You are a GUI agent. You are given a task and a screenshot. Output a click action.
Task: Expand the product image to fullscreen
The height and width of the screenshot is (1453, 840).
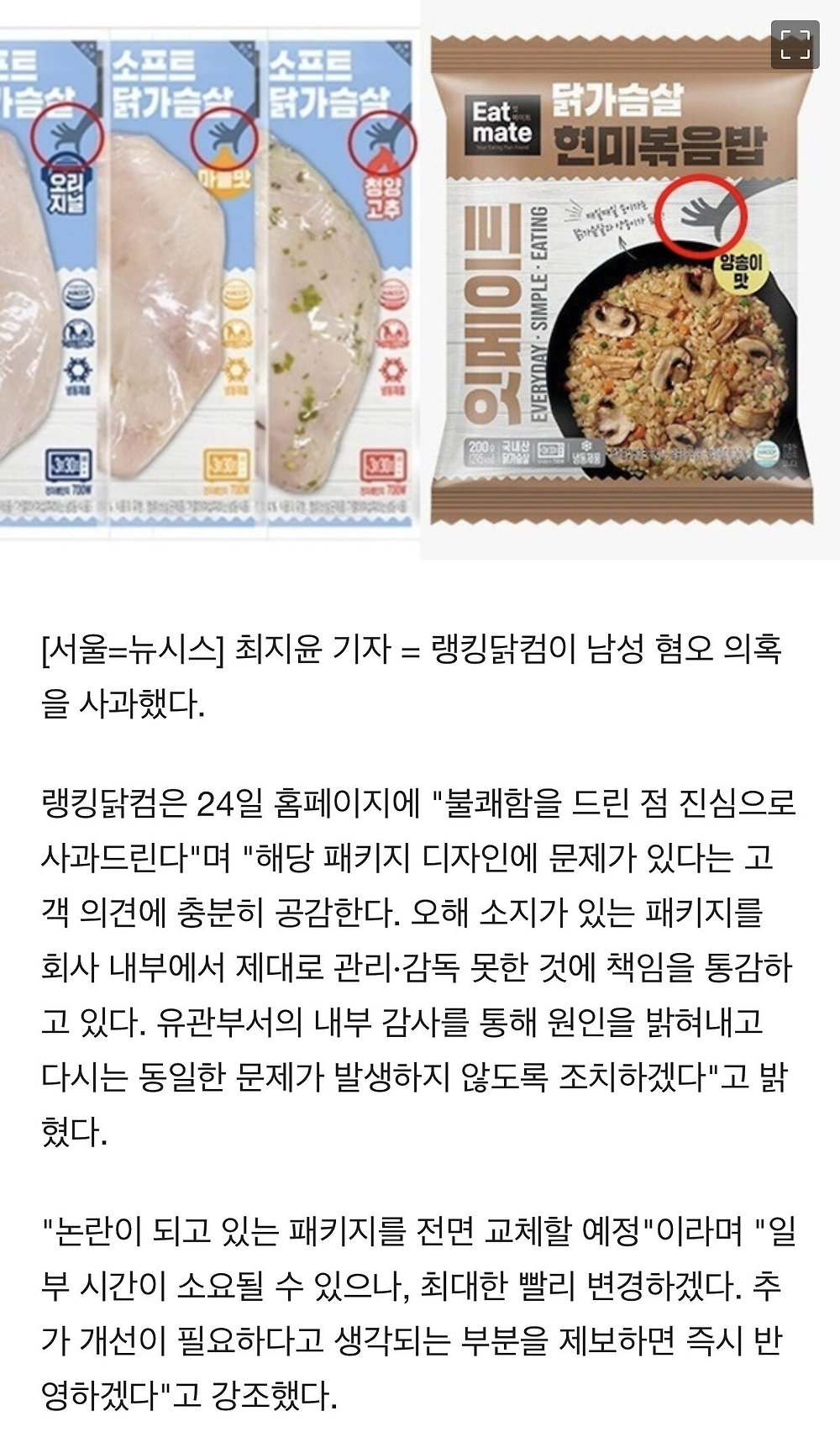[795, 45]
